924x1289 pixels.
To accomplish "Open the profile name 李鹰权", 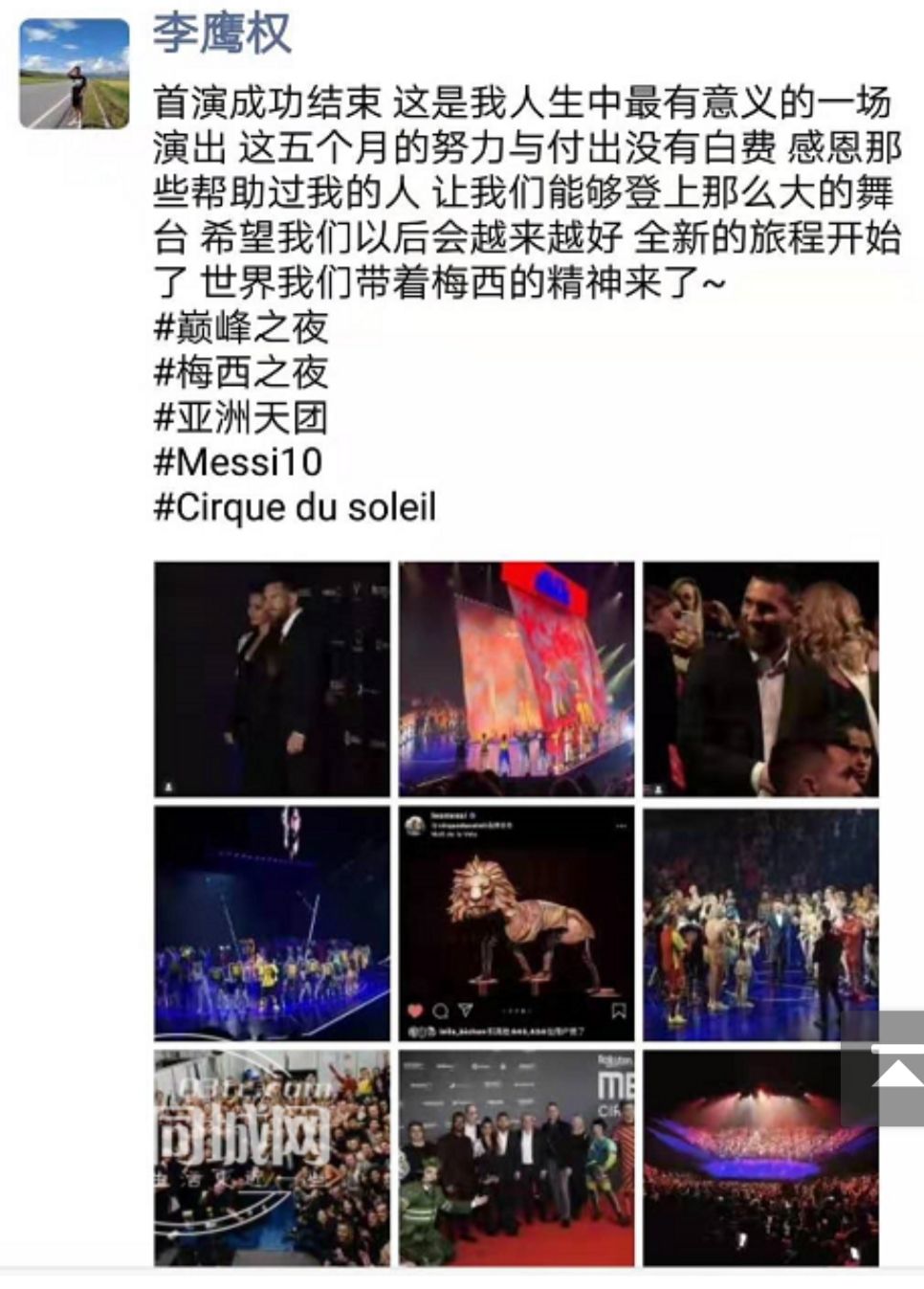I will (x=222, y=34).
